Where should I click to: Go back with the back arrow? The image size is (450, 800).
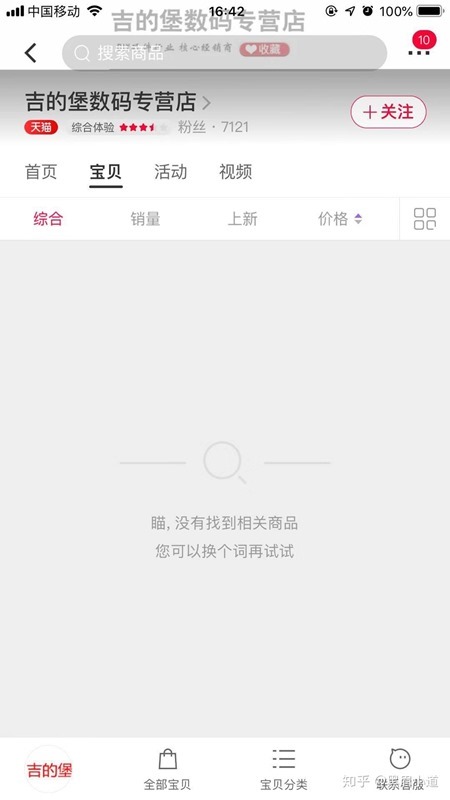(31, 53)
